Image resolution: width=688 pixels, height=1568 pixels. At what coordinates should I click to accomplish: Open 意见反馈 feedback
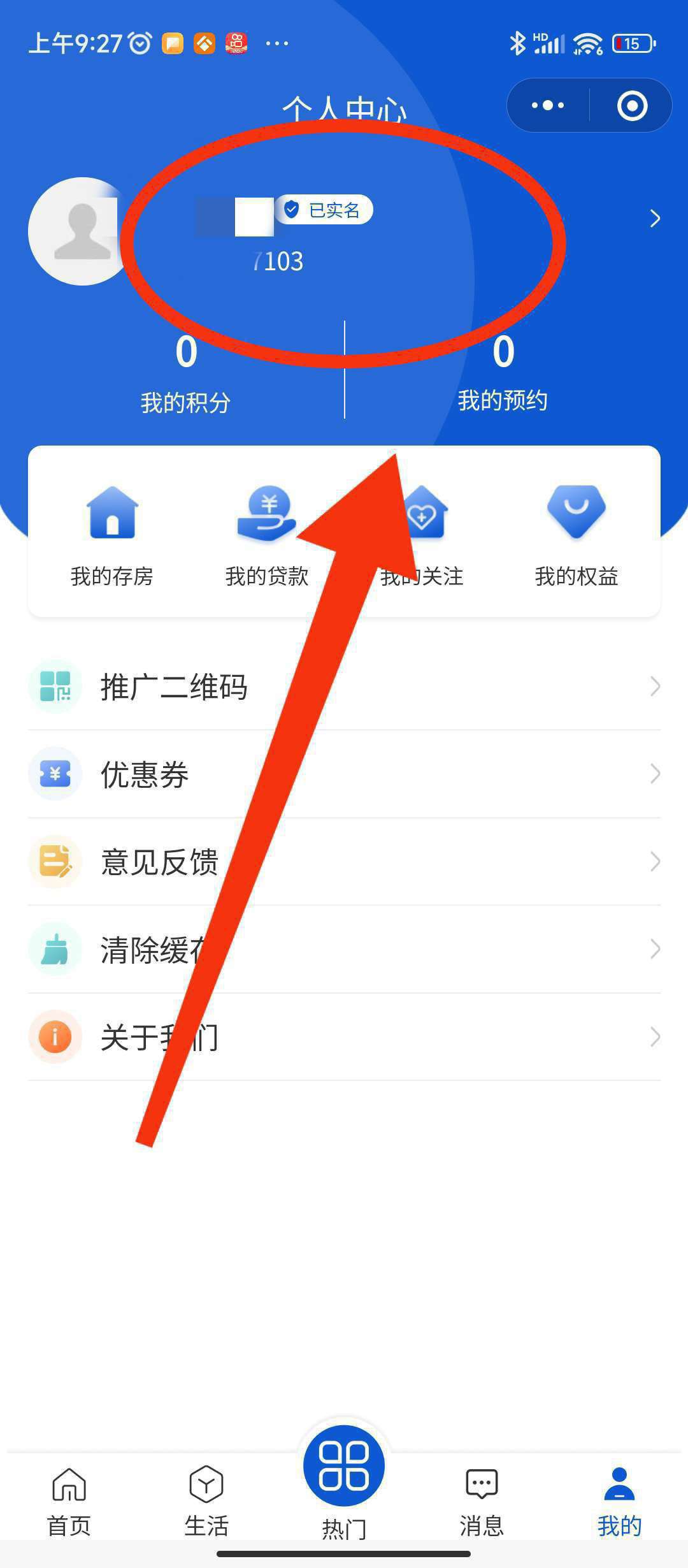pos(344,862)
